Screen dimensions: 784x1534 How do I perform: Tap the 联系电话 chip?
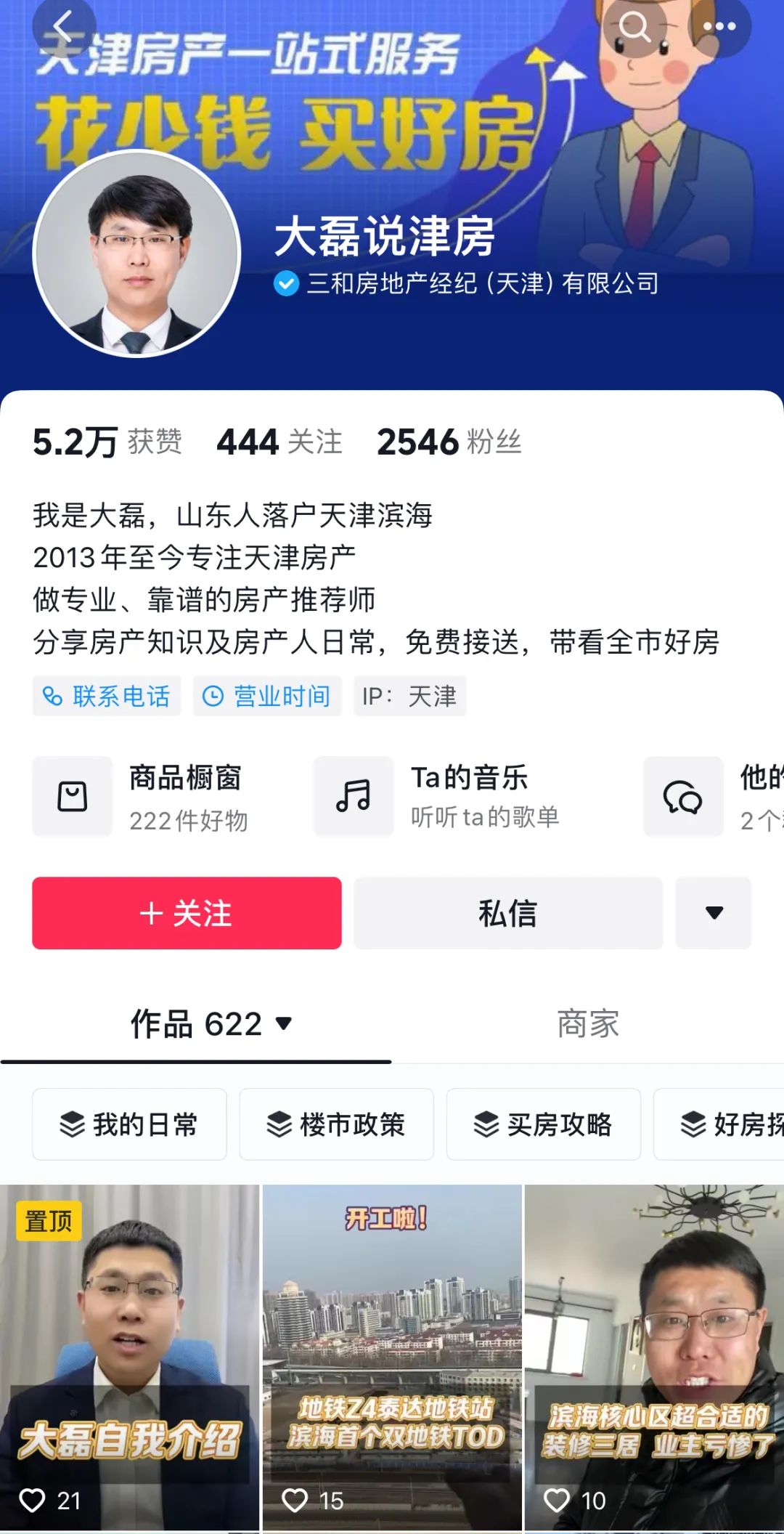(x=107, y=696)
